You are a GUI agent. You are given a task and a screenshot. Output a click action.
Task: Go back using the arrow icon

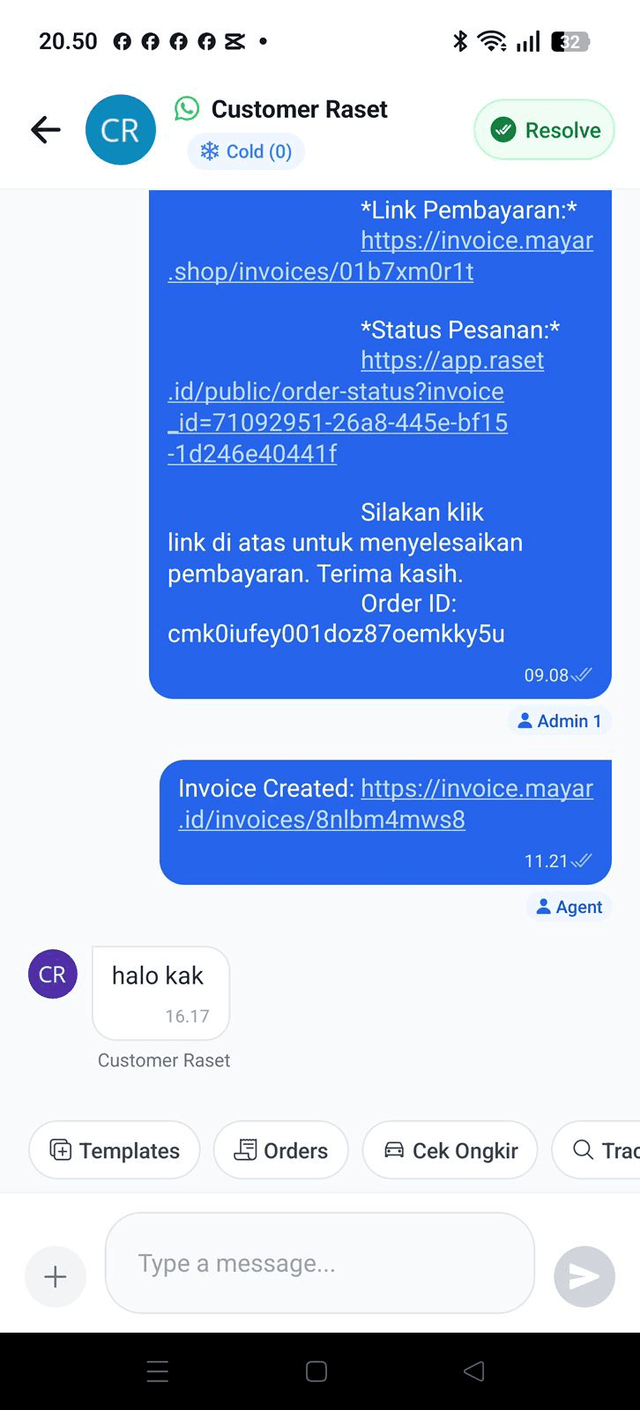click(x=46, y=130)
